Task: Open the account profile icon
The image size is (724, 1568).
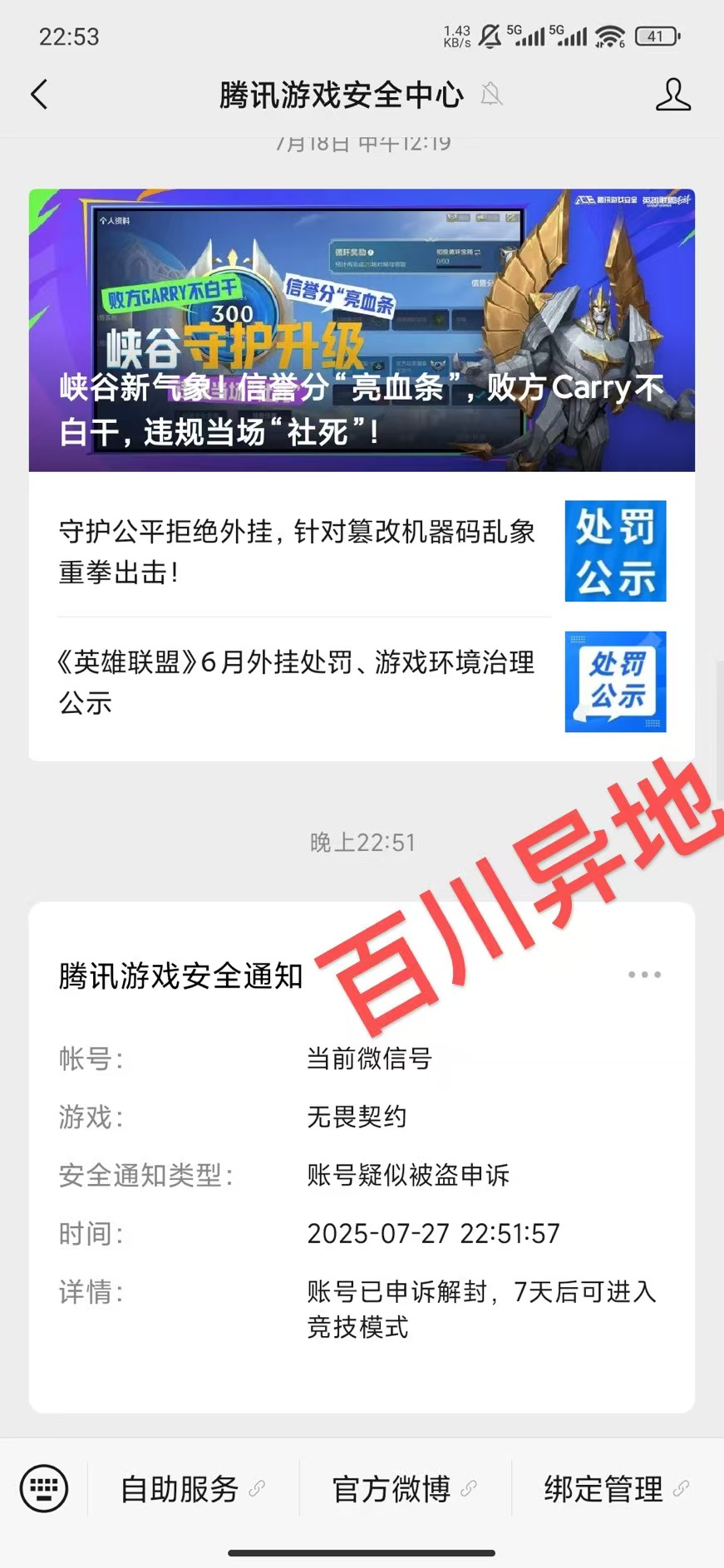Action: [x=672, y=95]
